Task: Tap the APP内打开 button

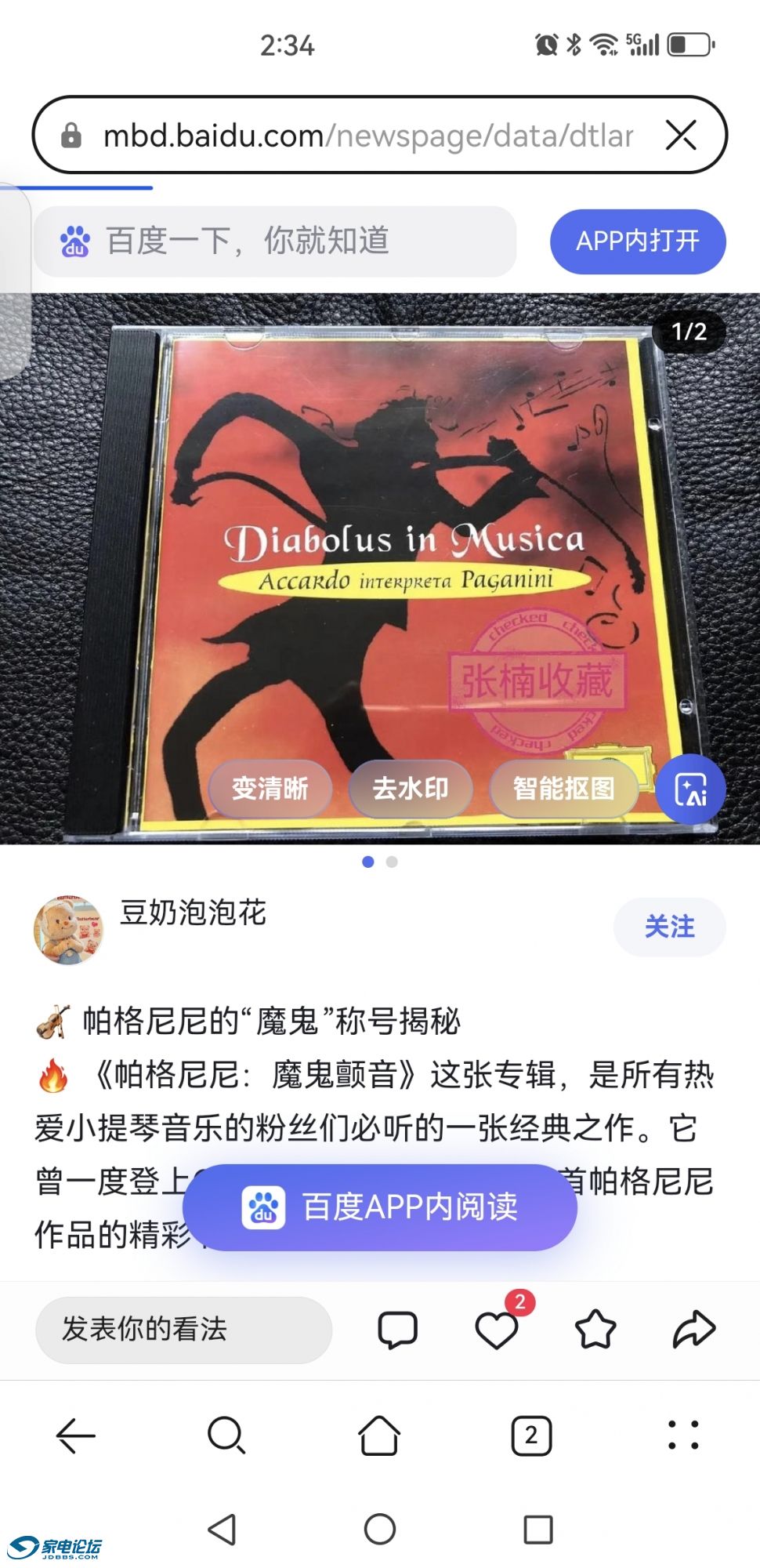Action: [637, 241]
